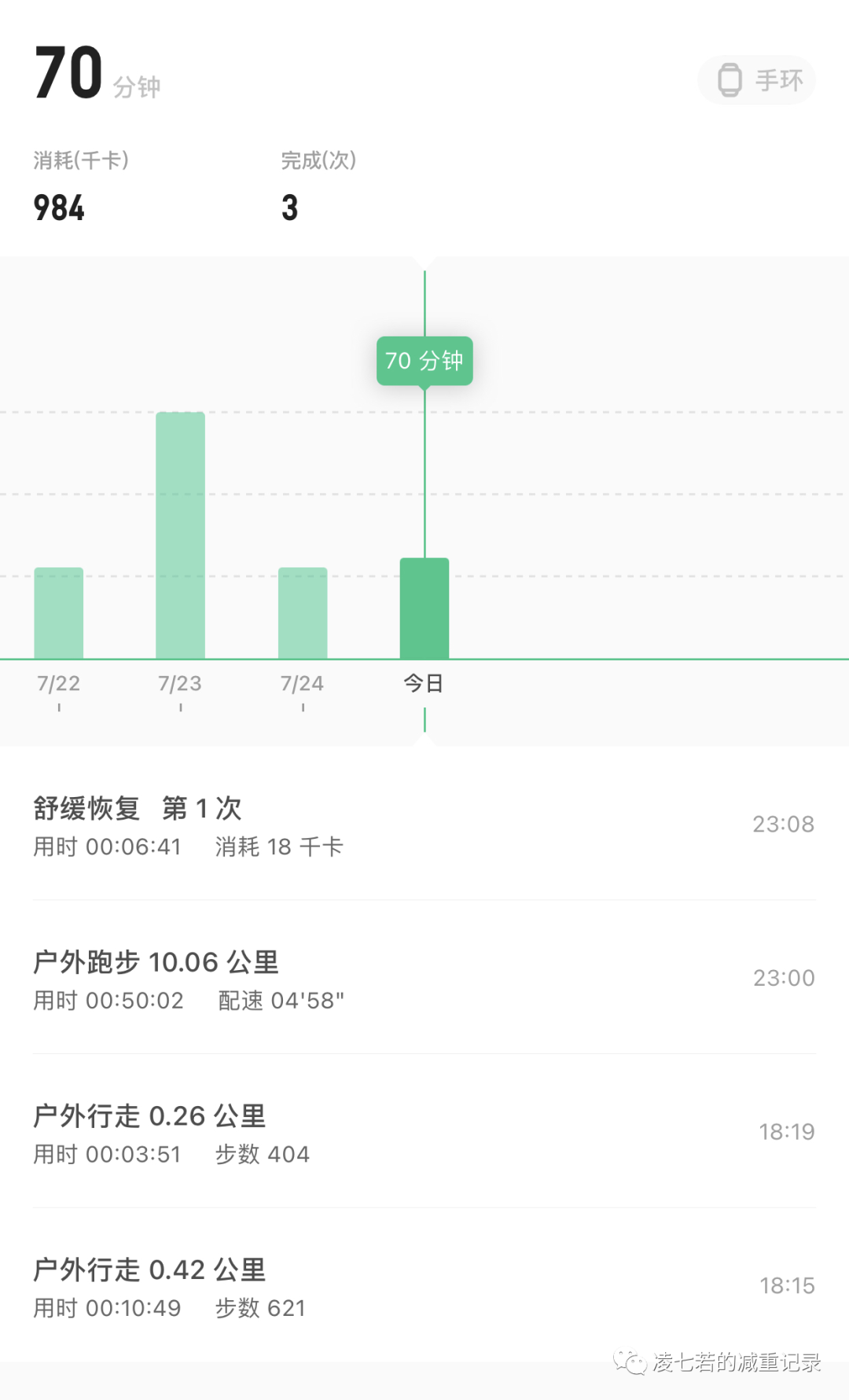Open the 户外跑步 10.06 公里 record
849x1400 pixels.
[424, 978]
